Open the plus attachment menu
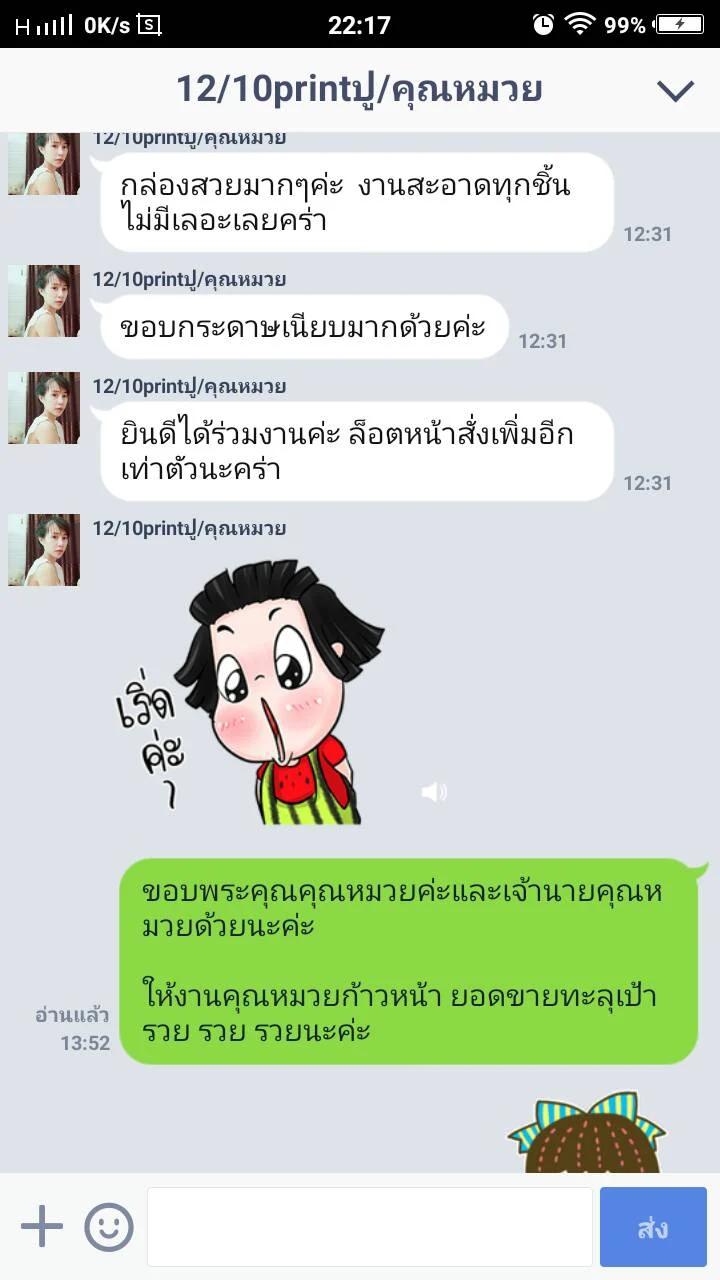The width and height of the screenshot is (720, 1280). [x=42, y=1226]
